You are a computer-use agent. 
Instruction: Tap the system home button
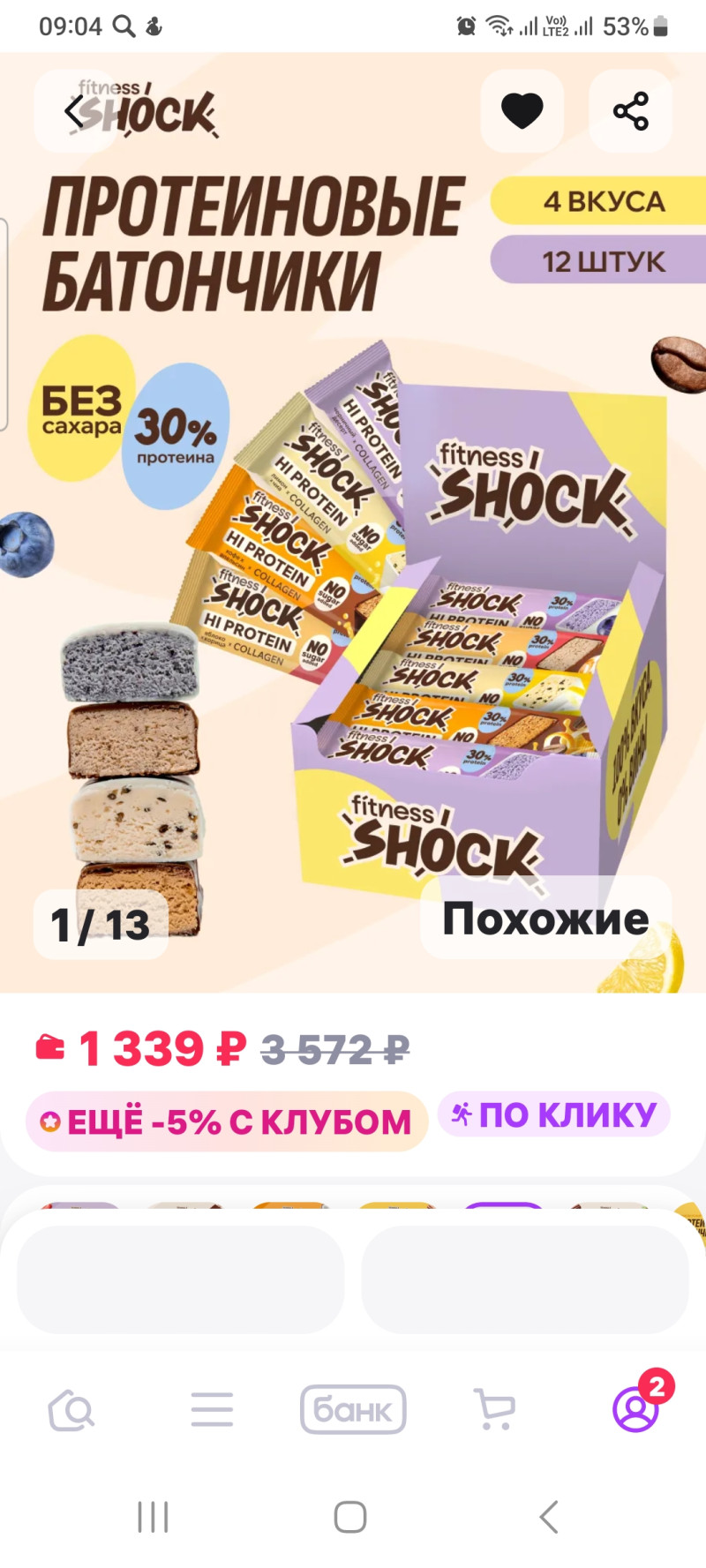(350, 1518)
